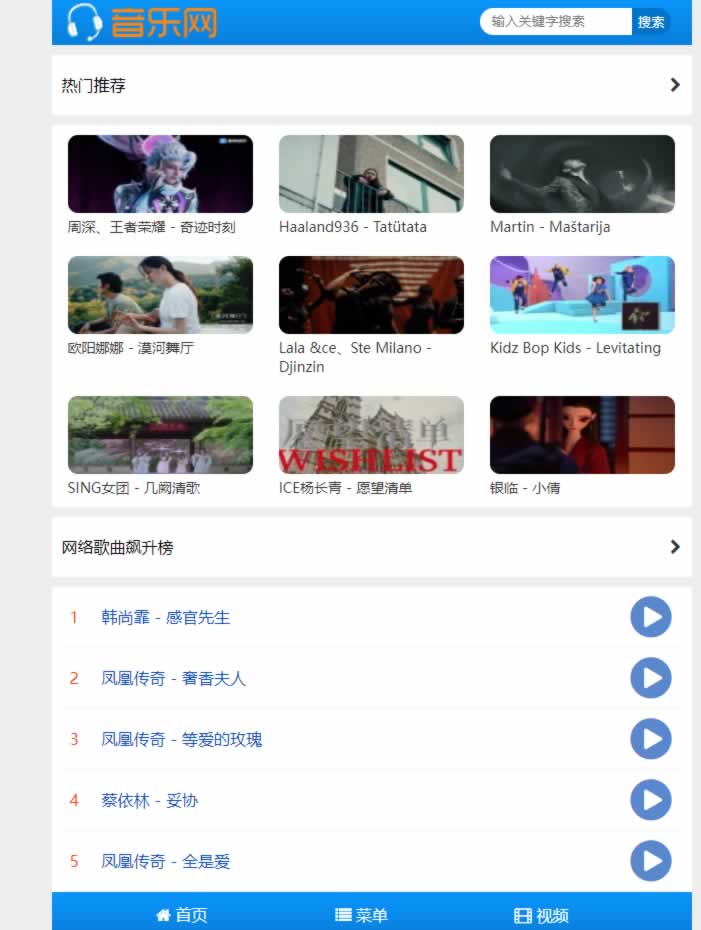Go to the 首页 tab

coord(182,915)
